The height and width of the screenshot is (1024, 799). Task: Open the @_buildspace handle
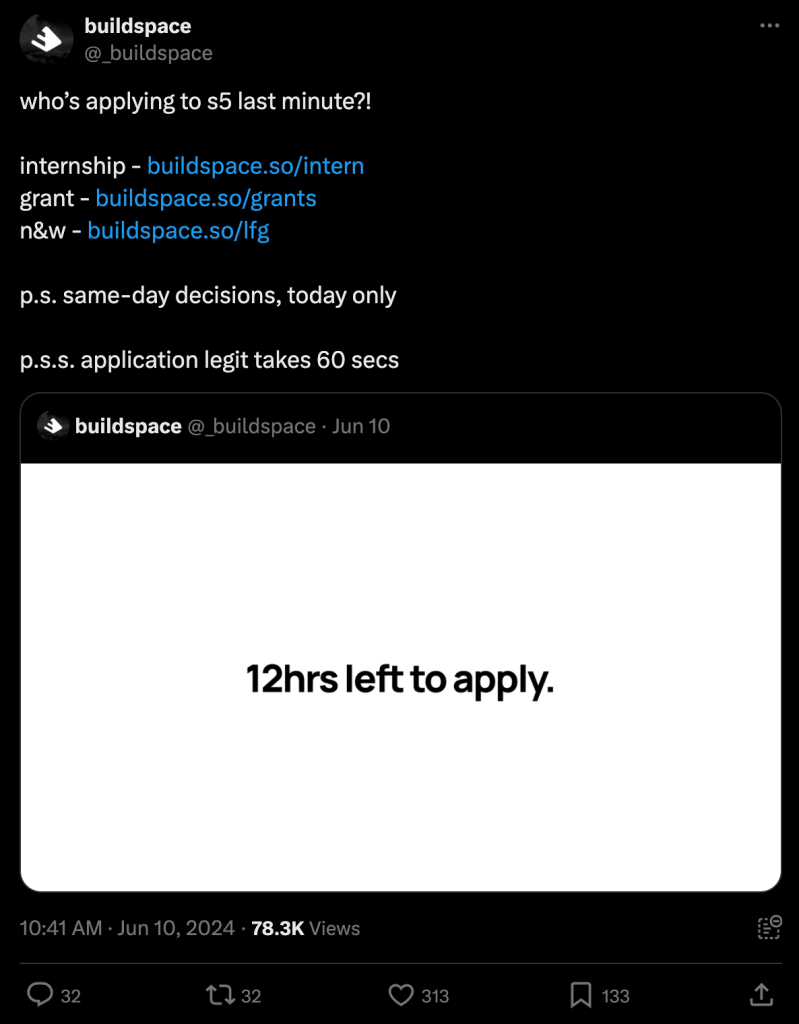point(148,53)
